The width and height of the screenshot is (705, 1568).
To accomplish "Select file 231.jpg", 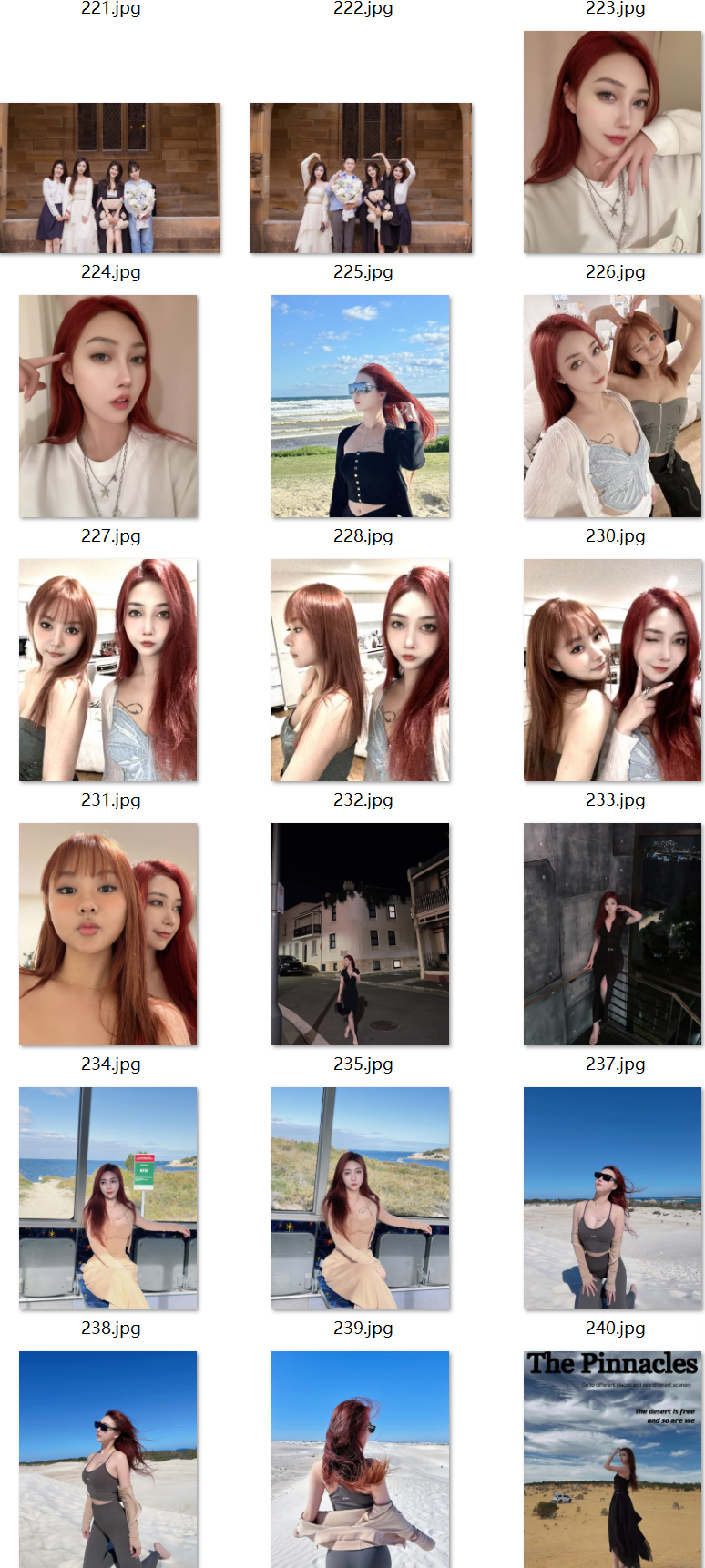I will point(108,670).
